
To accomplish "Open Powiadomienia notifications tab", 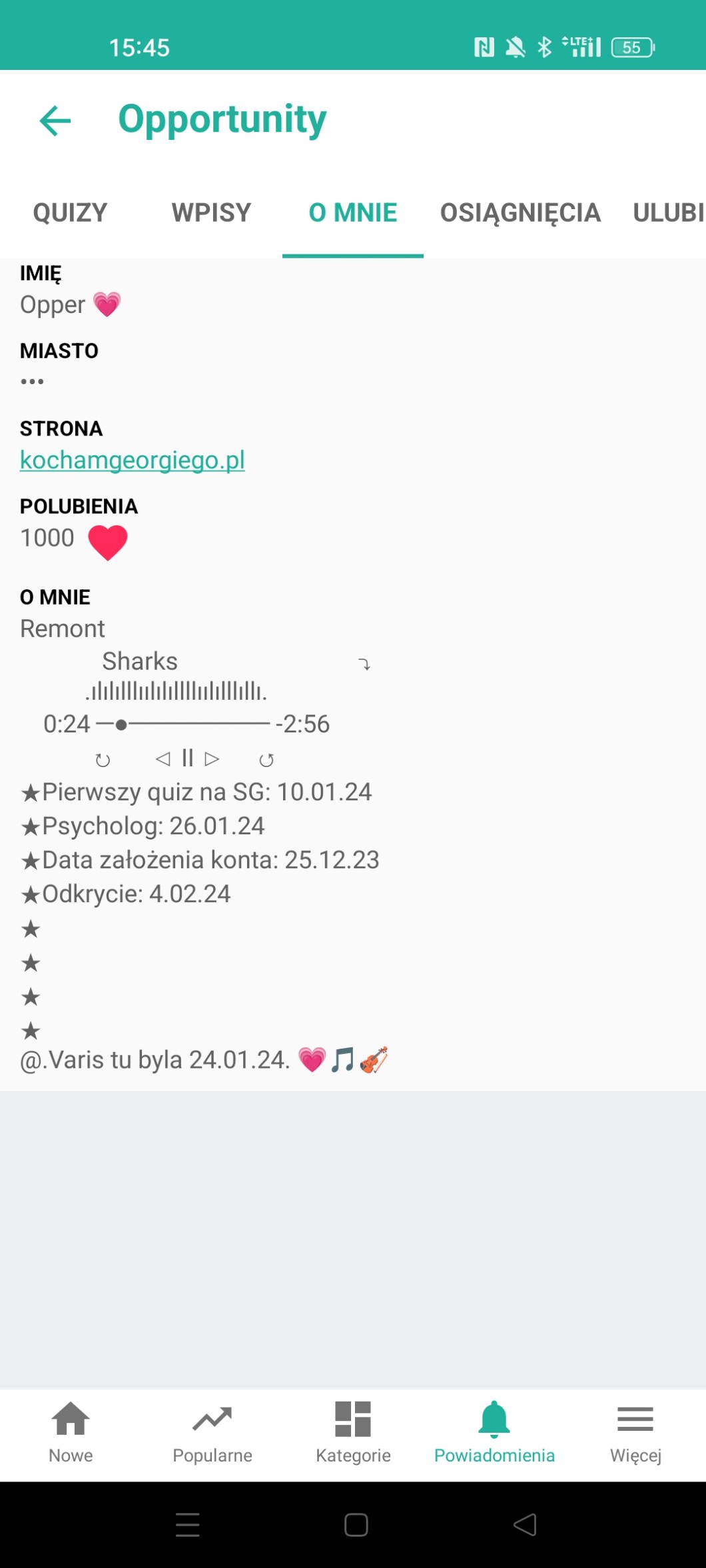I will tap(494, 1432).
